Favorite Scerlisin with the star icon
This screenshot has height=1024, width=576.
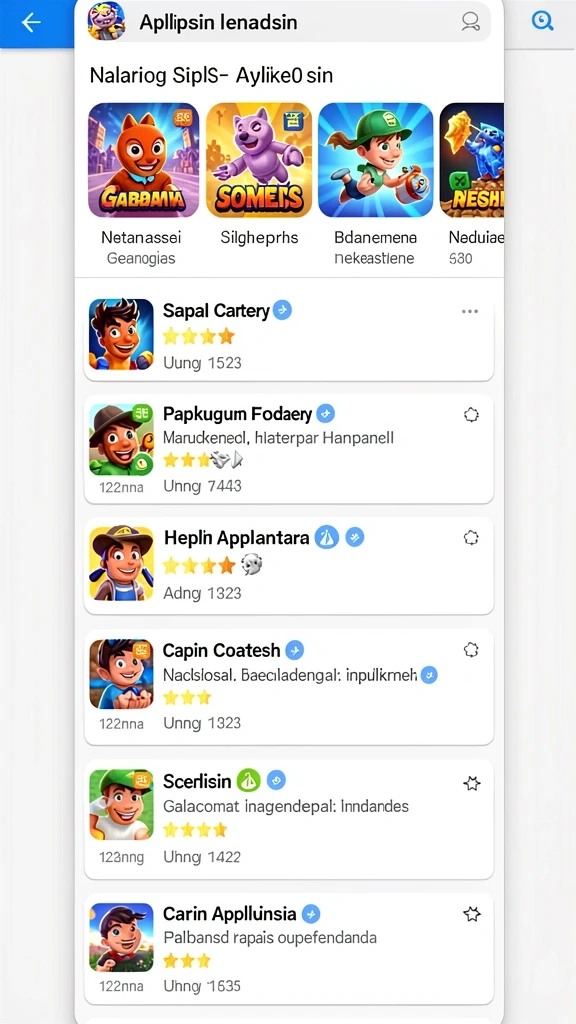472,784
